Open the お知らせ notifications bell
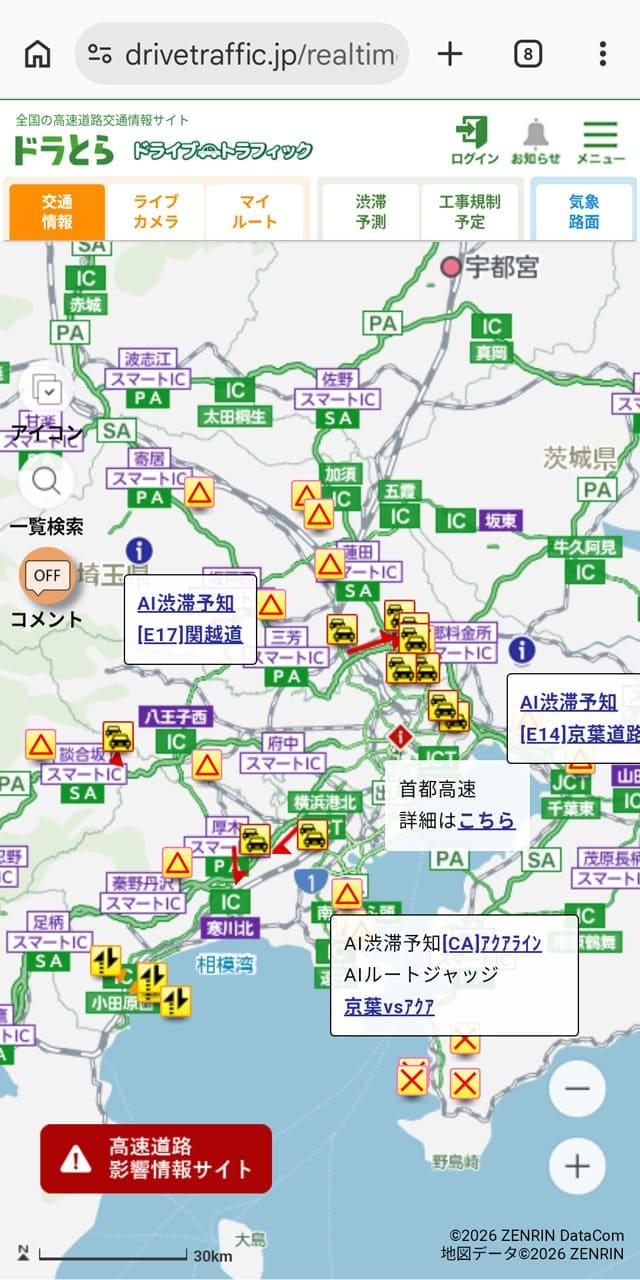The height and width of the screenshot is (1280, 640). [536, 140]
